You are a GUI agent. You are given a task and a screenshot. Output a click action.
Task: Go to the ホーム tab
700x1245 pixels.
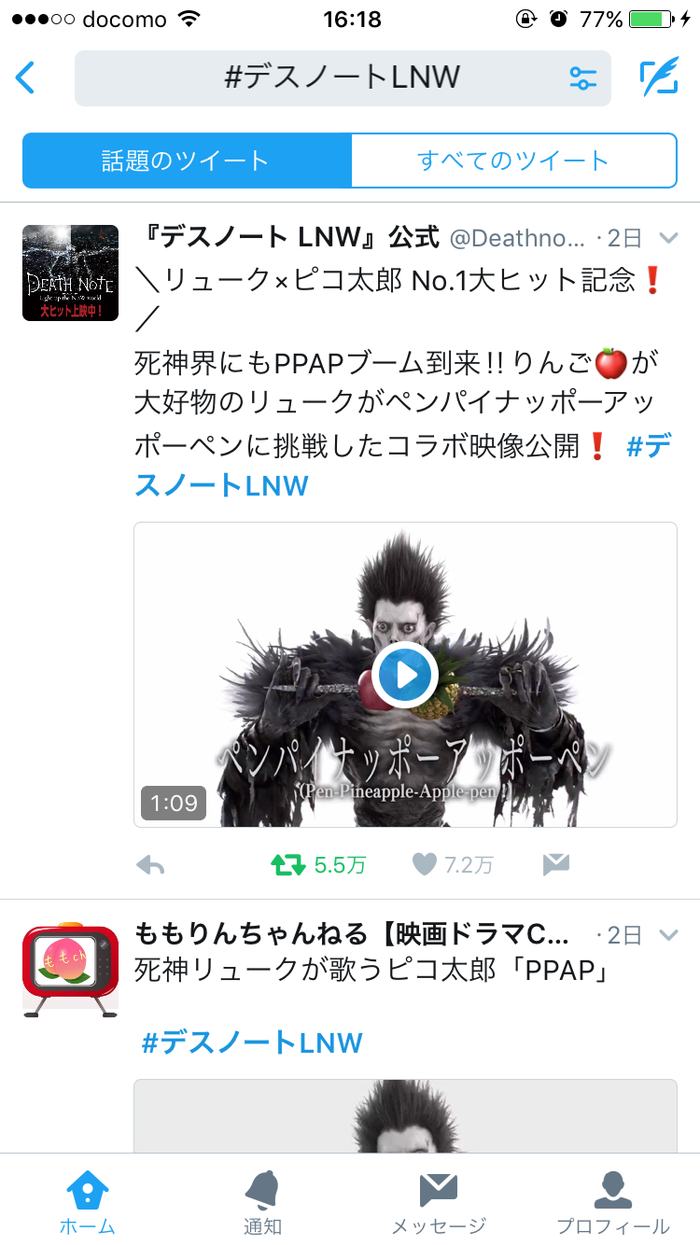pyautogui.click(x=87, y=1204)
